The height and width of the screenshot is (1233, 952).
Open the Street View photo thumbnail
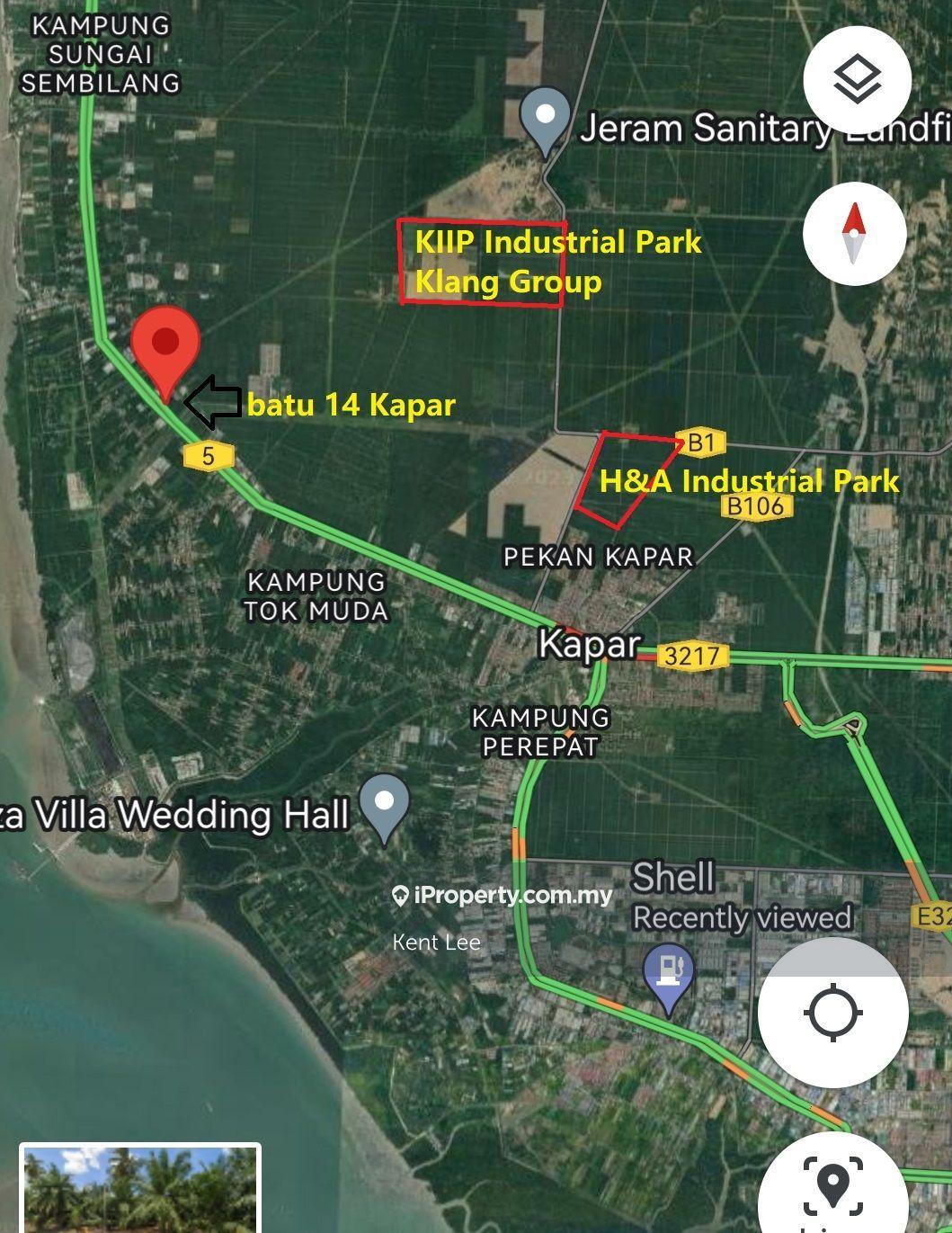click(140, 1189)
